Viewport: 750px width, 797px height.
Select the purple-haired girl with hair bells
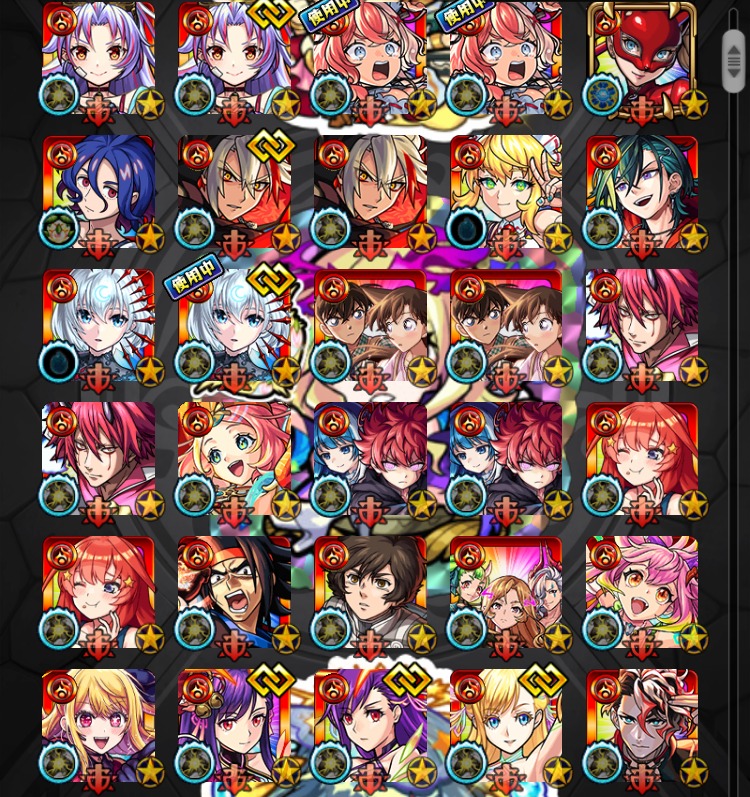click(x=234, y=726)
